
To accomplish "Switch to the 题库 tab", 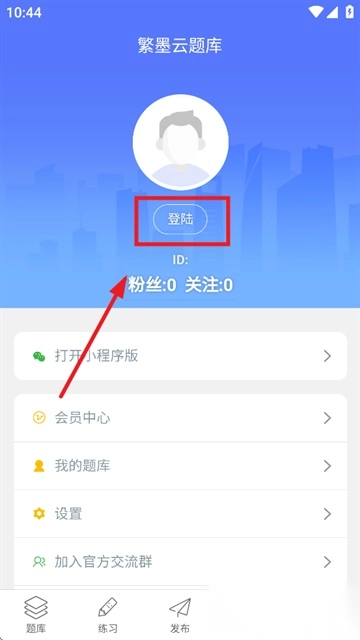I will click(x=36, y=615).
